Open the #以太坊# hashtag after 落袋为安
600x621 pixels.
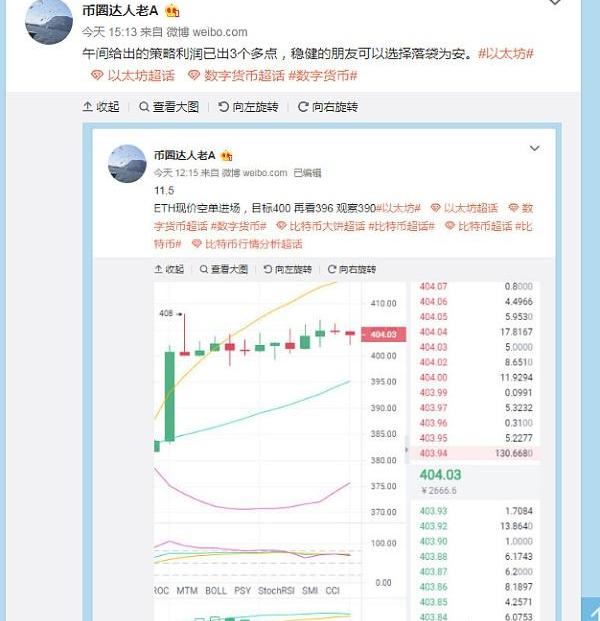(505, 51)
